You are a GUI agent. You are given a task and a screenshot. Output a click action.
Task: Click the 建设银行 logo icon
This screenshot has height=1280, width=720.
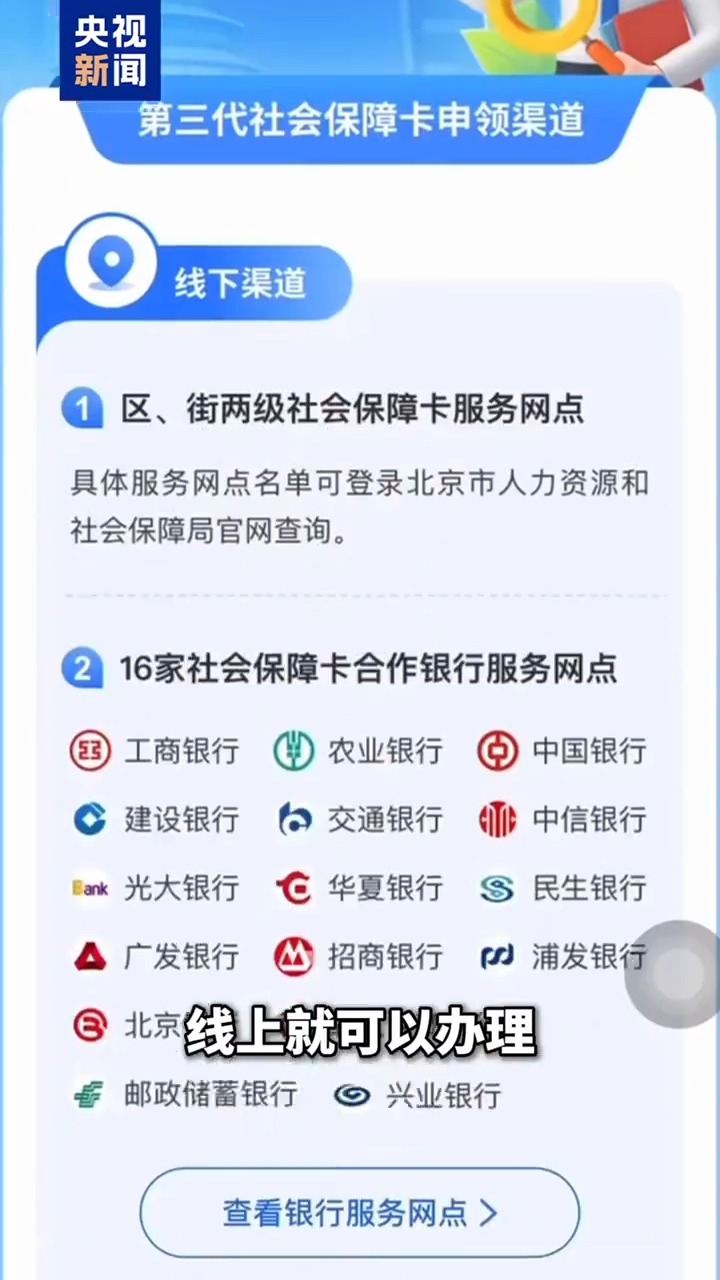click(90, 820)
